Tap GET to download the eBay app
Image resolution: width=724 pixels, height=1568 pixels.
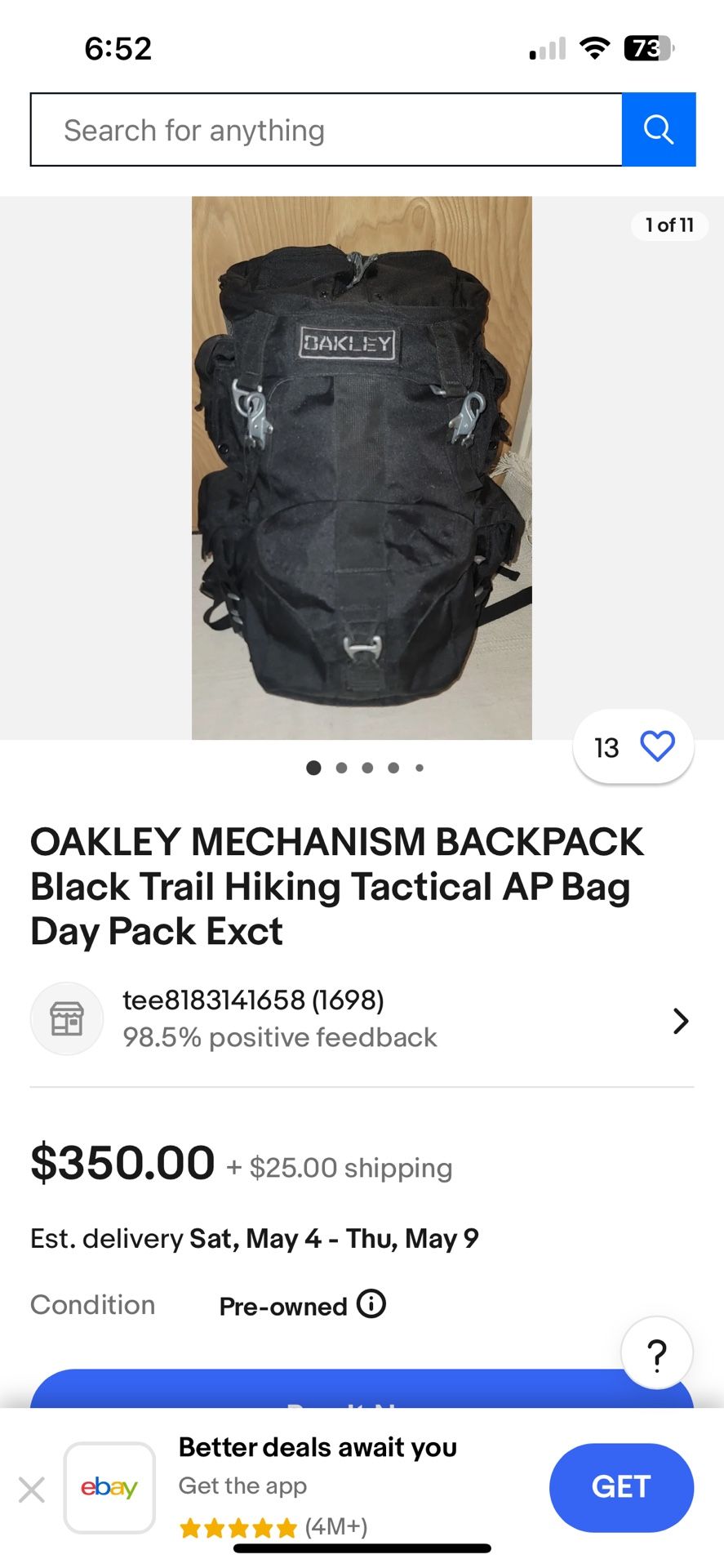(621, 1487)
